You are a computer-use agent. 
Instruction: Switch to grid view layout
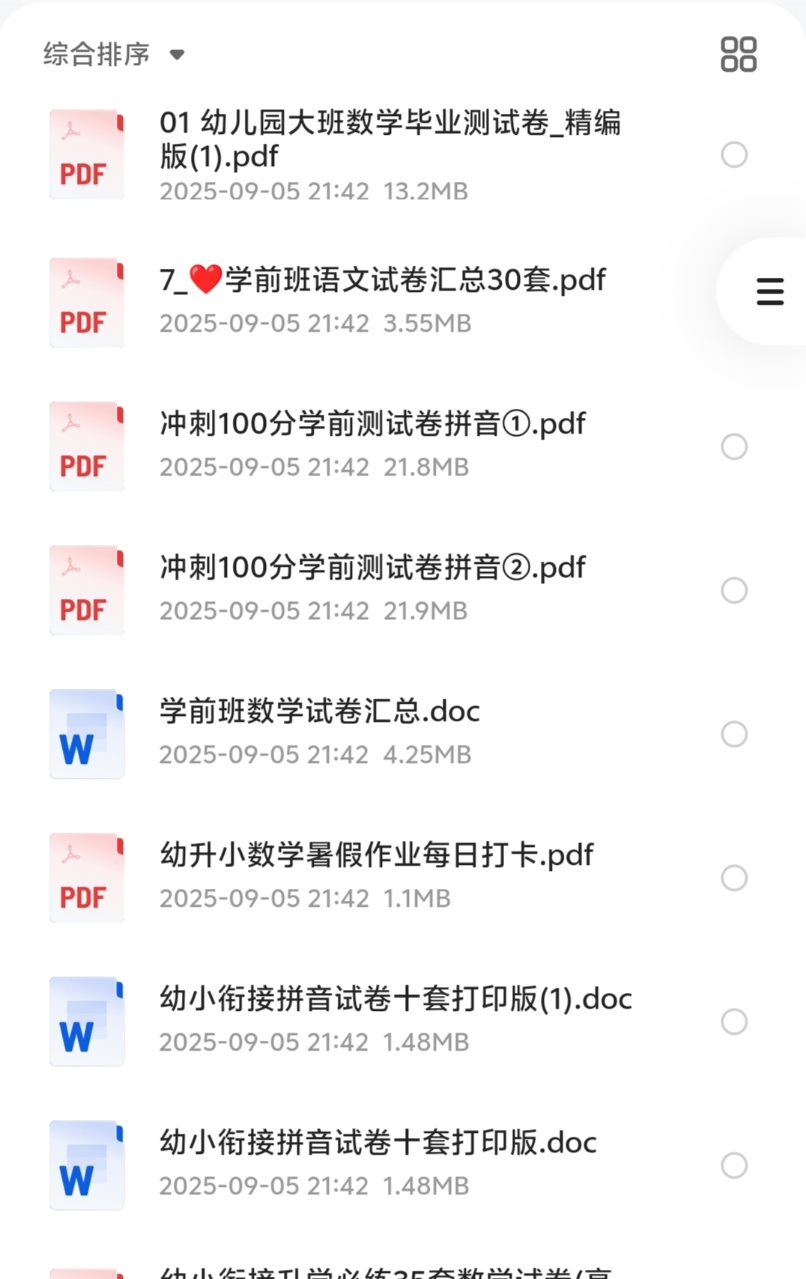pos(739,54)
